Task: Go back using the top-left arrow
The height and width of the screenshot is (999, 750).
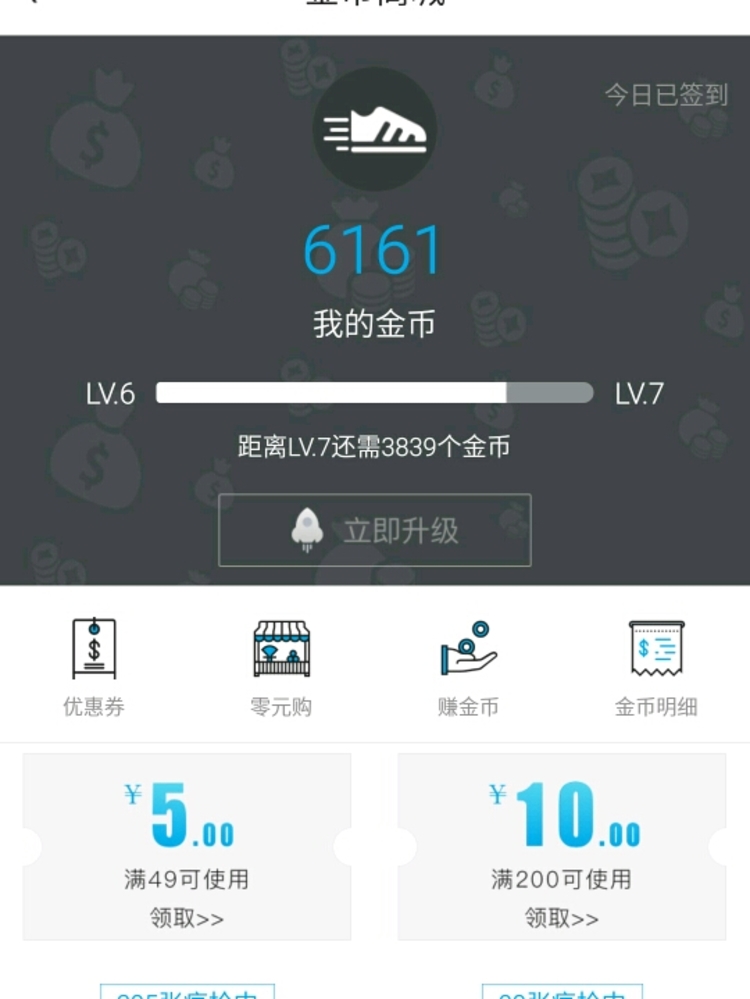Action: [x=32, y=4]
